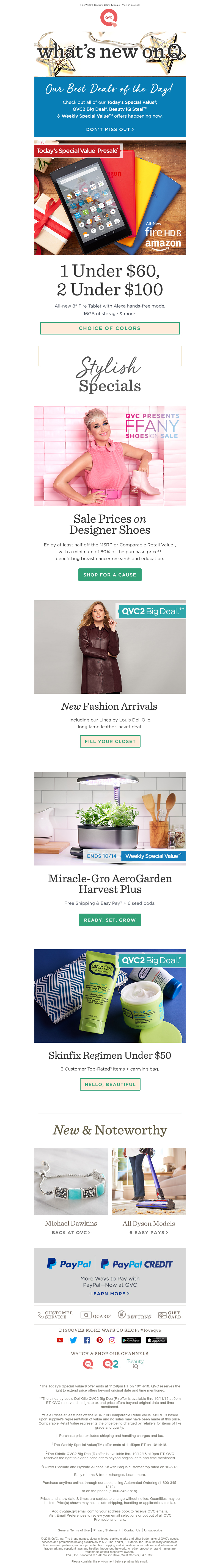Tap the Unsubscribe link
Screen dimensions: 220x1568
pos(153,1530)
